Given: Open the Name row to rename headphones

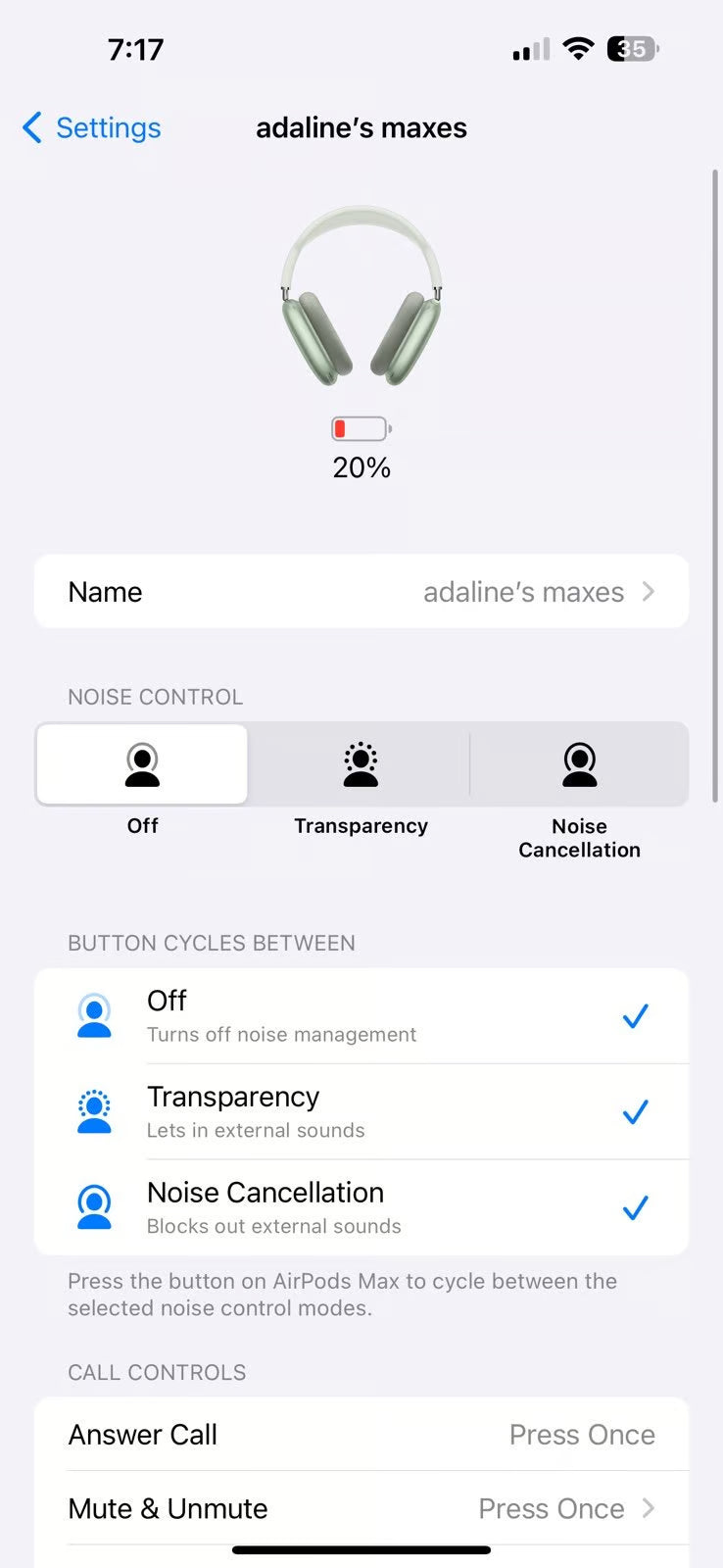Looking at the screenshot, I should [x=361, y=592].
